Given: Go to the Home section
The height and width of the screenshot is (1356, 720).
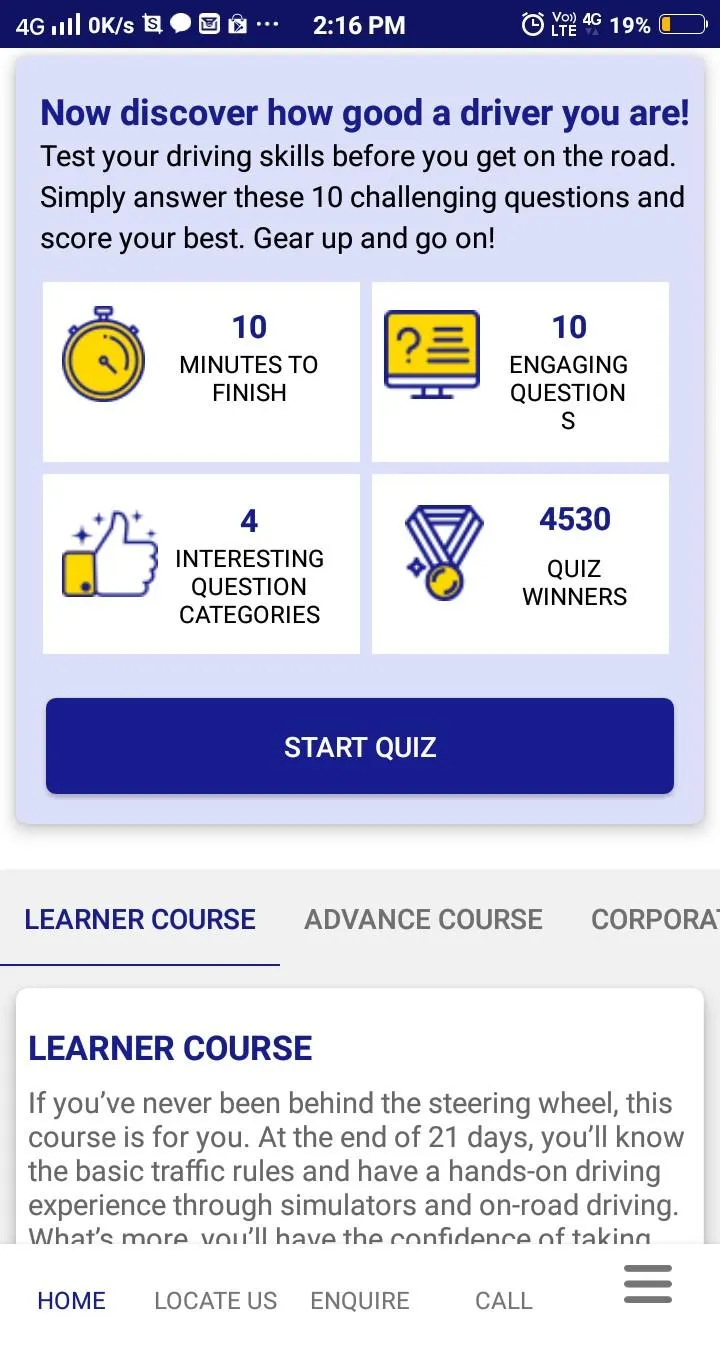Looking at the screenshot, I should pyautogui.click(x=71, y=1300).
